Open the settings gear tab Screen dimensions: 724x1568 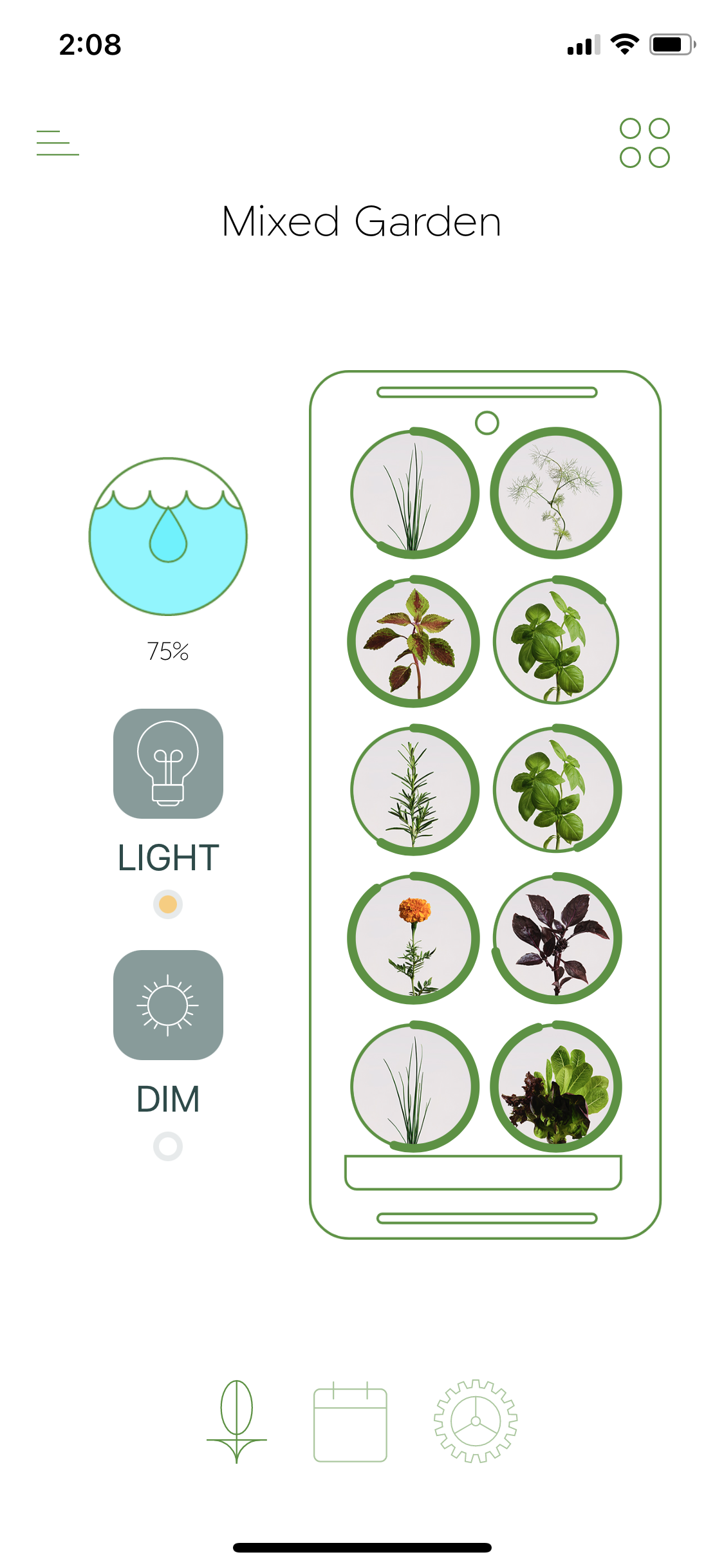pyautogui.click(x=476, y=1421)
